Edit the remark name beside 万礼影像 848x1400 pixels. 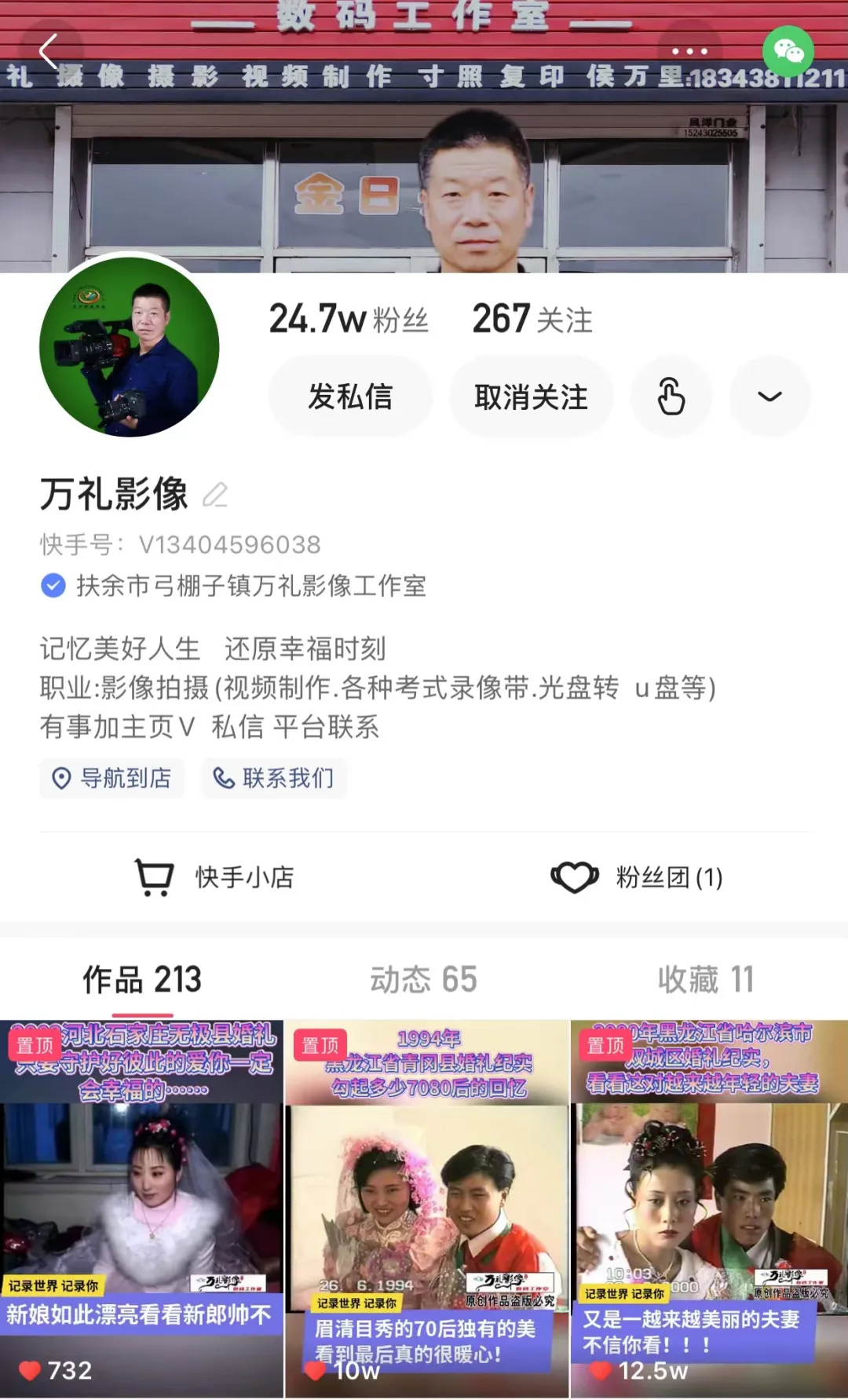click(x=215, y=495)
